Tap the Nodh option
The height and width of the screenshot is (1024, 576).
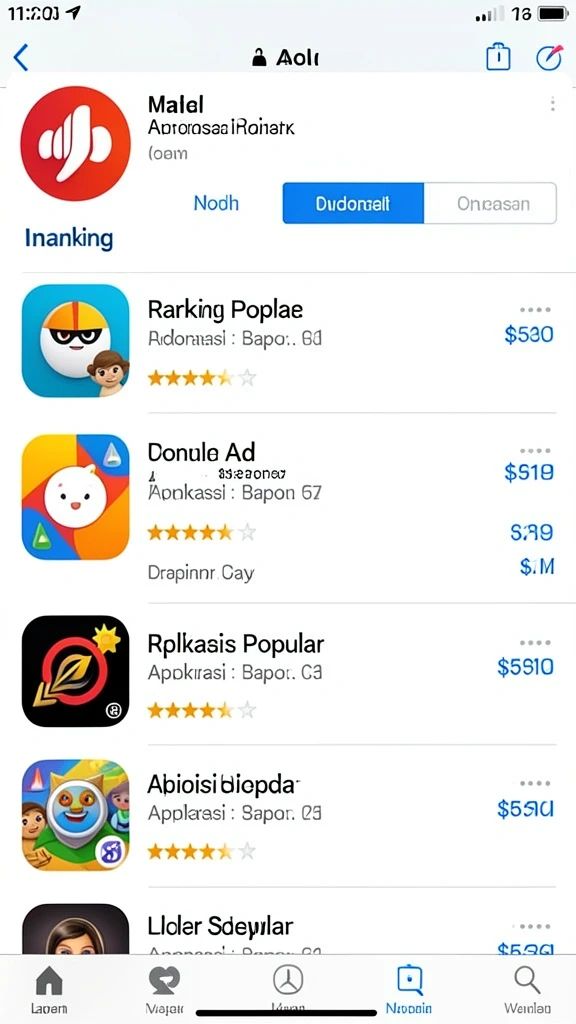216,203
